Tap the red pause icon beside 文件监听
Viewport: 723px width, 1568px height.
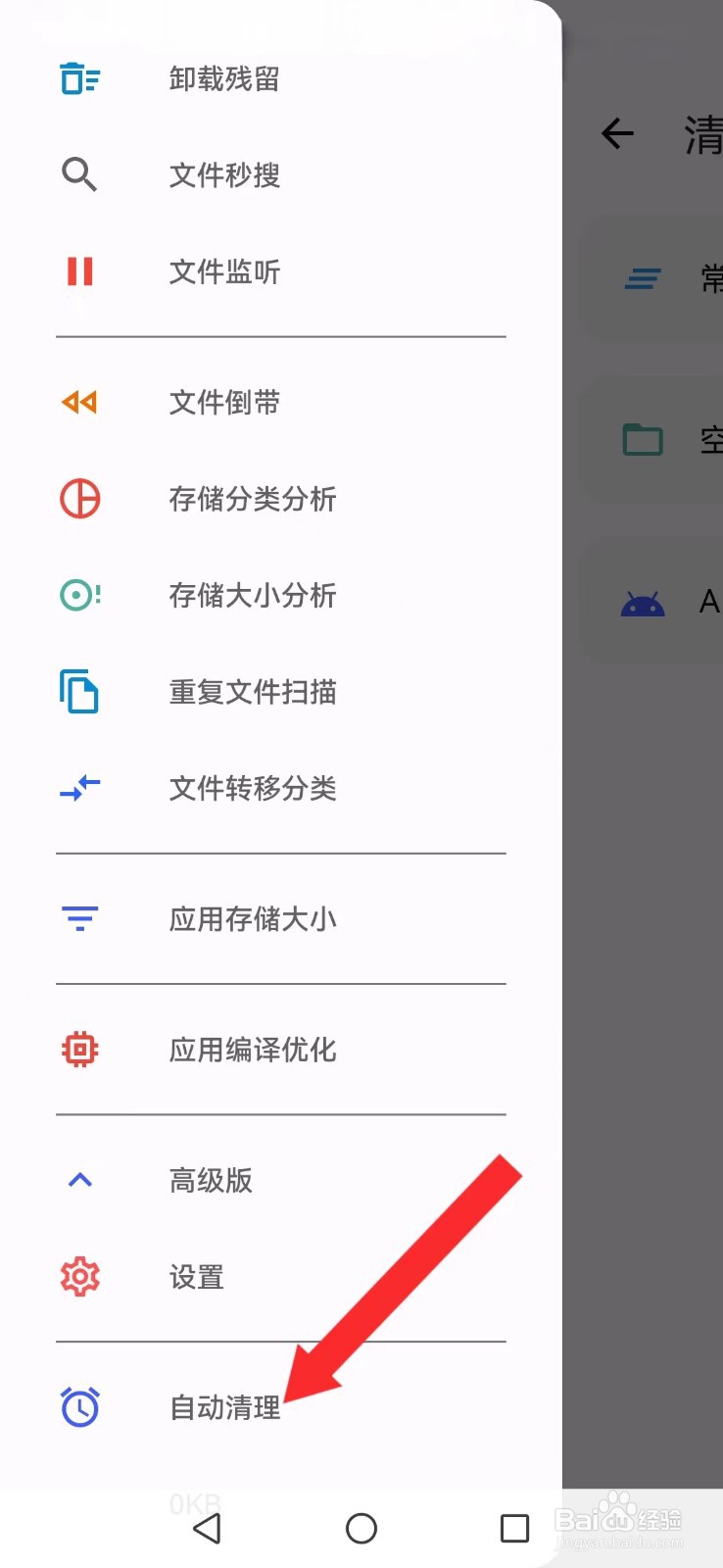(79, 271)
